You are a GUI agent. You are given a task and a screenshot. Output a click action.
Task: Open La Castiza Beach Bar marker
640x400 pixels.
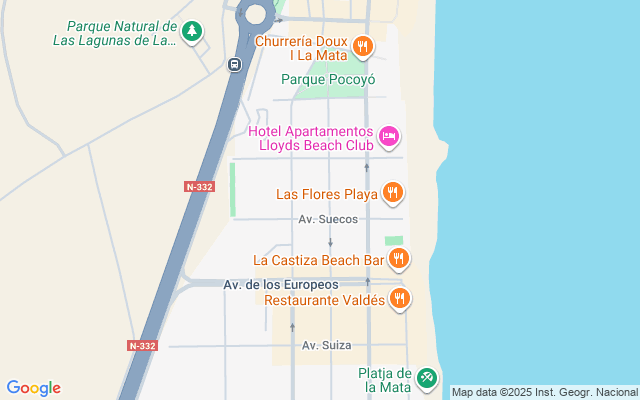click(x=399, y=259)
